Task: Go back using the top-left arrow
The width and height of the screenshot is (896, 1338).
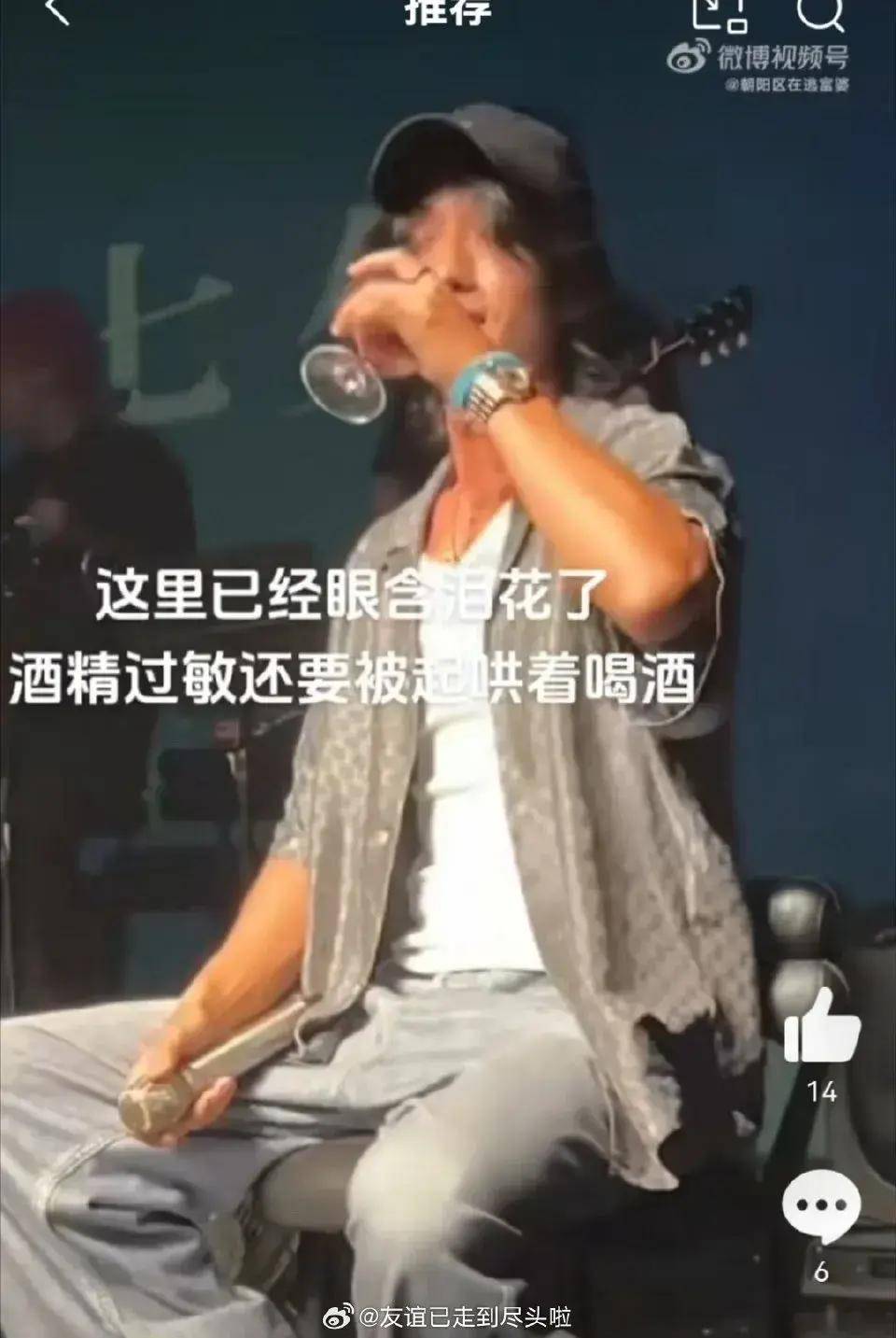Action: 58,11
